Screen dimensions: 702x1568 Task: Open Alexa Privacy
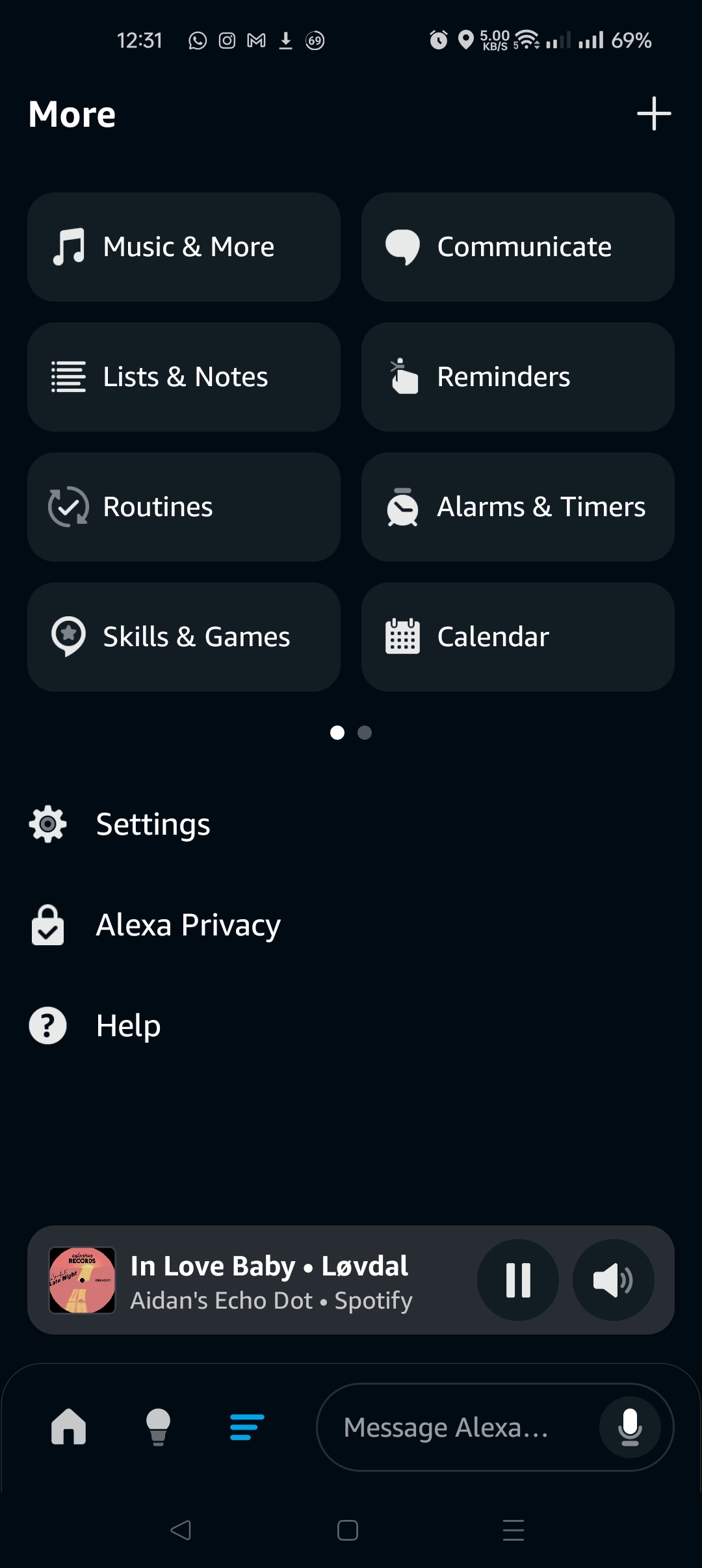(187, 925)
